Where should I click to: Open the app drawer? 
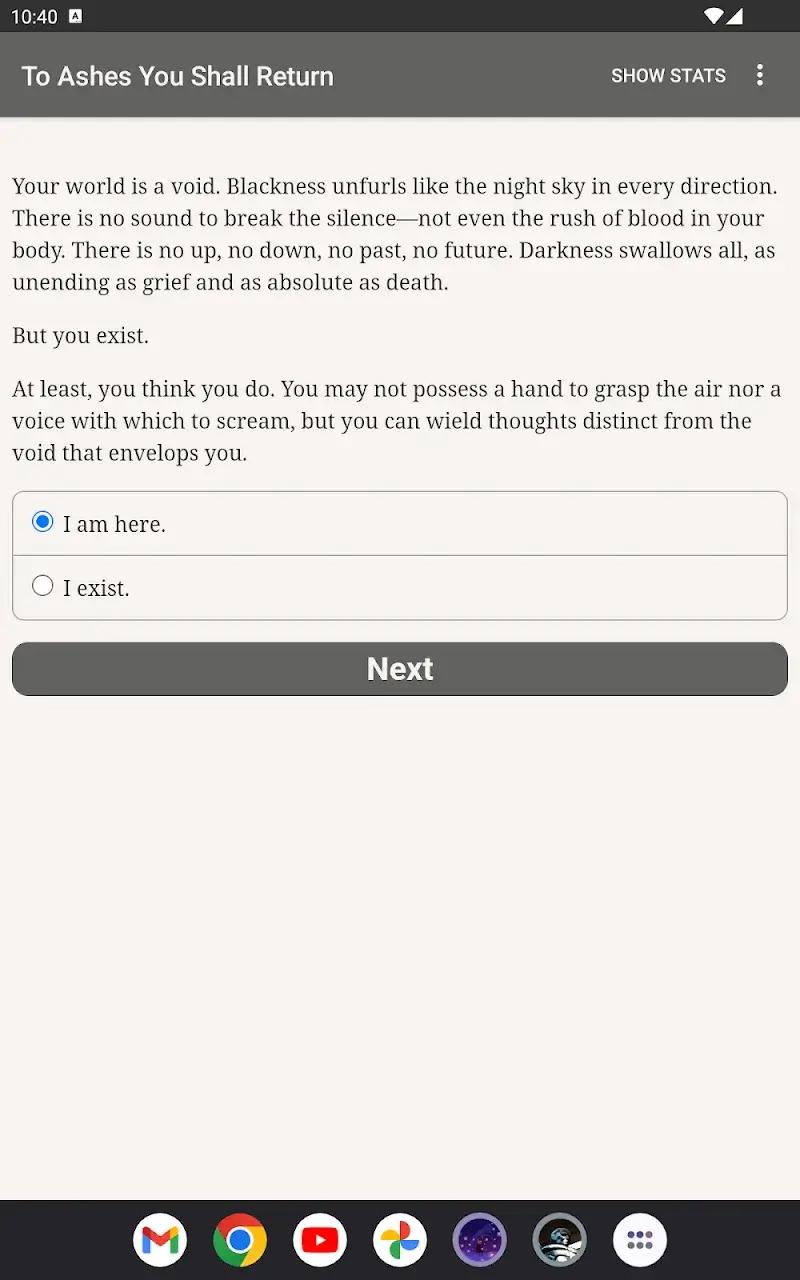pyautogui.click(x=639, y=1239)
